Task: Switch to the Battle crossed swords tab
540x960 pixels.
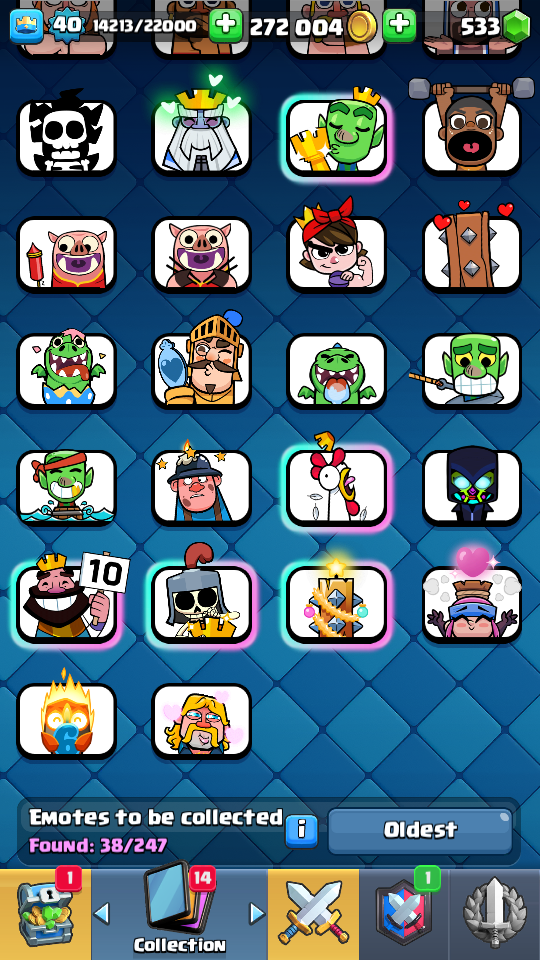Action: 313,914
